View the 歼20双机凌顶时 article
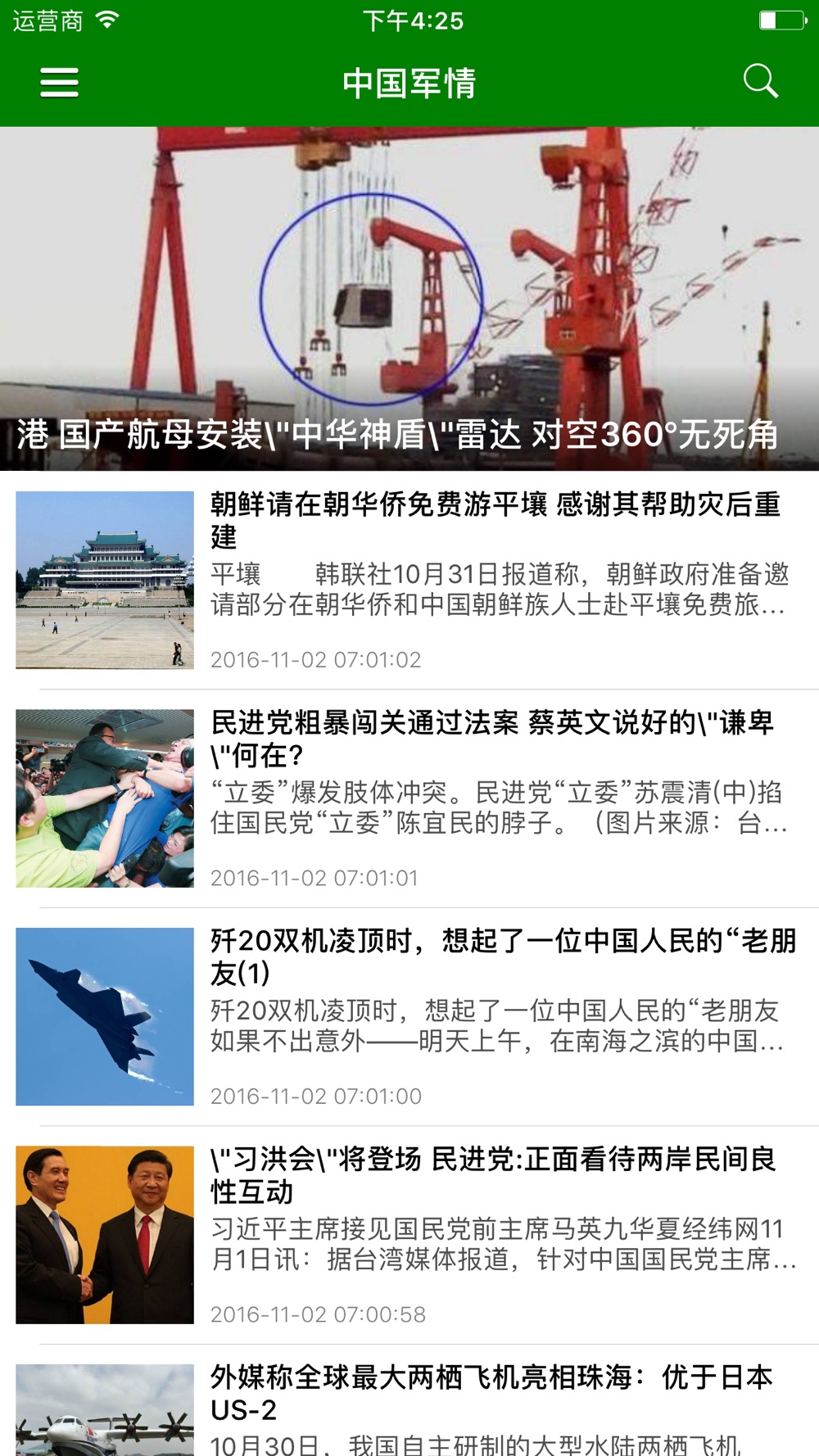 point(501,956)
